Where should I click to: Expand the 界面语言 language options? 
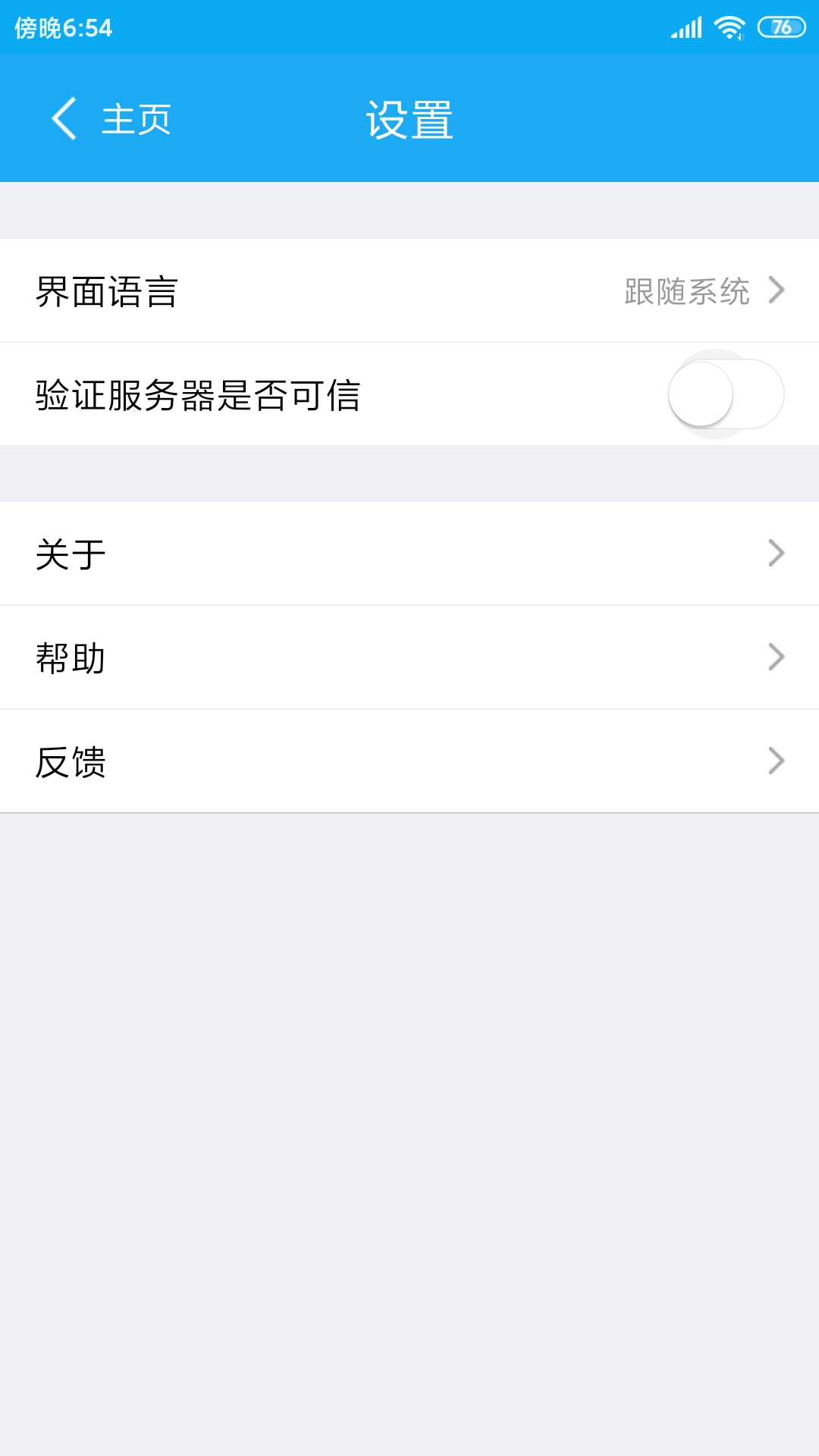click(x=409, y=290)
